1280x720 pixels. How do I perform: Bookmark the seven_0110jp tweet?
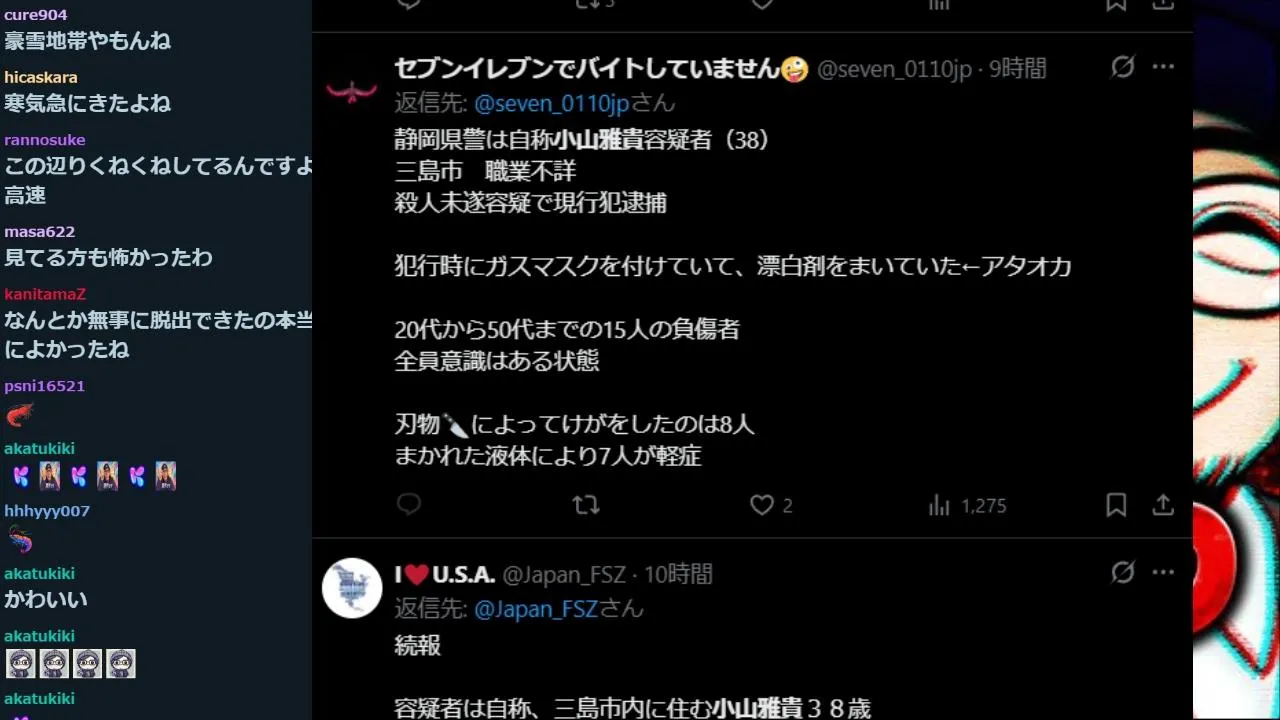click(1116, 505)
